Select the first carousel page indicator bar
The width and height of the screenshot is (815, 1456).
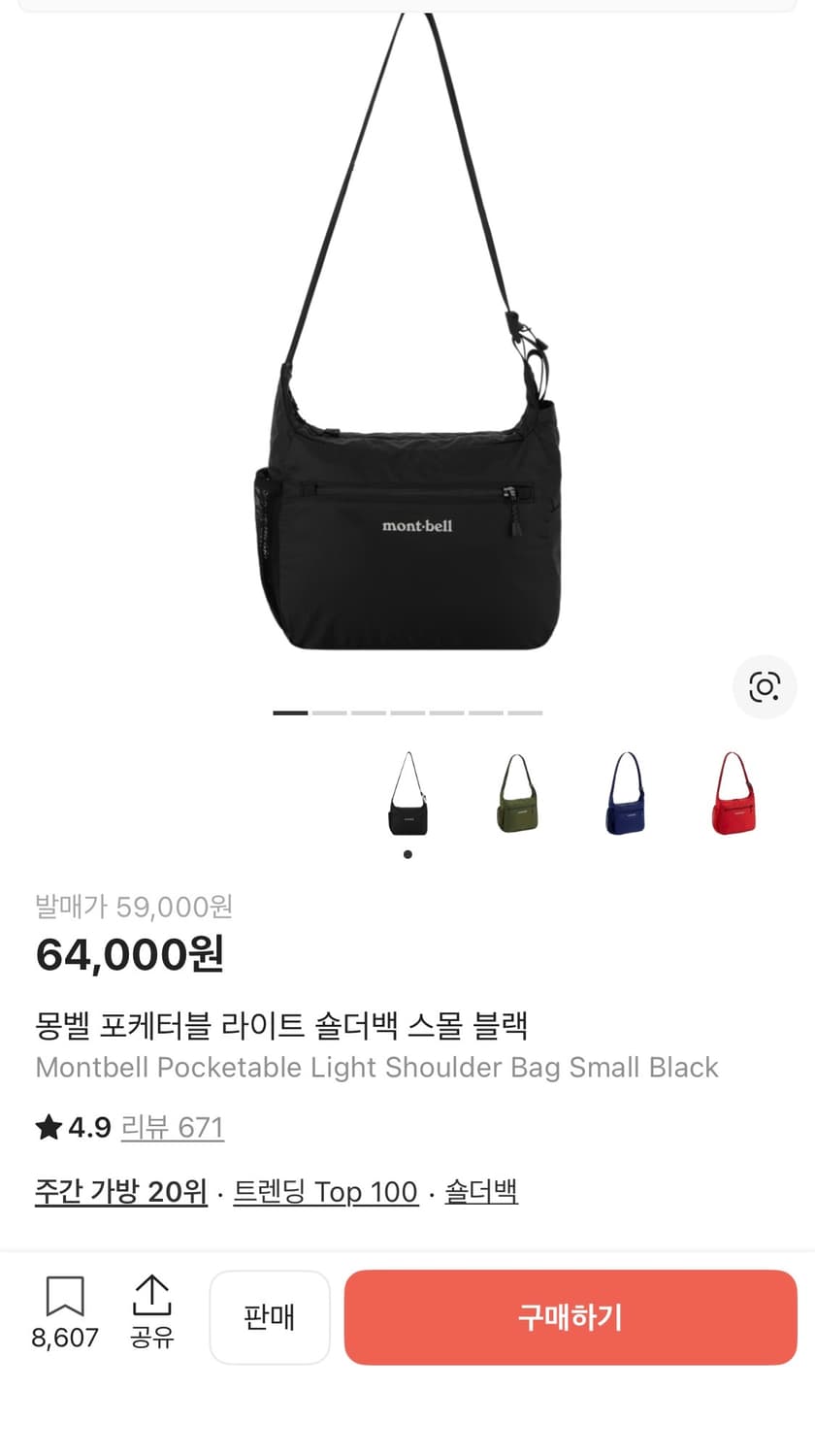click(x=288, y=712)
